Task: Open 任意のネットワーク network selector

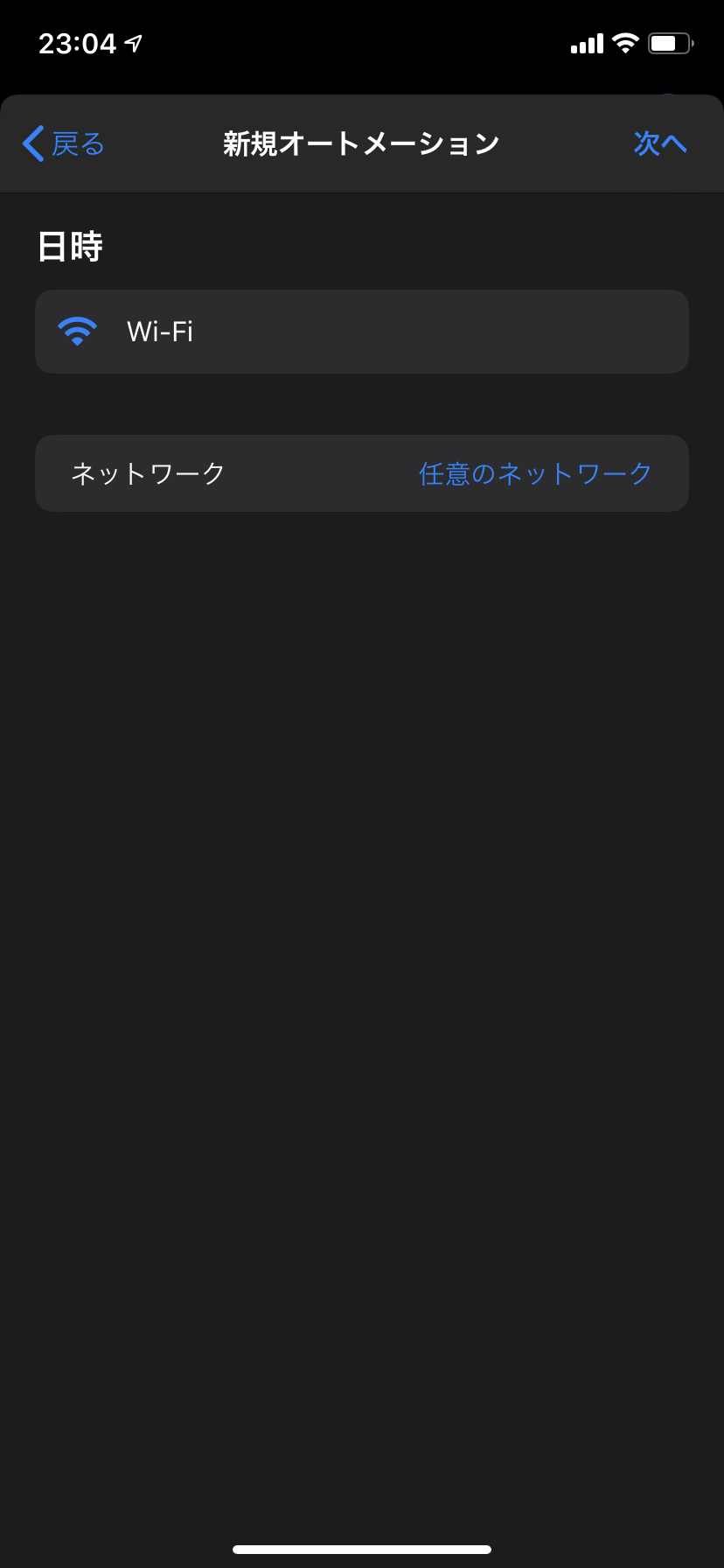Action: pyautogui.click(x=533, y=472)
